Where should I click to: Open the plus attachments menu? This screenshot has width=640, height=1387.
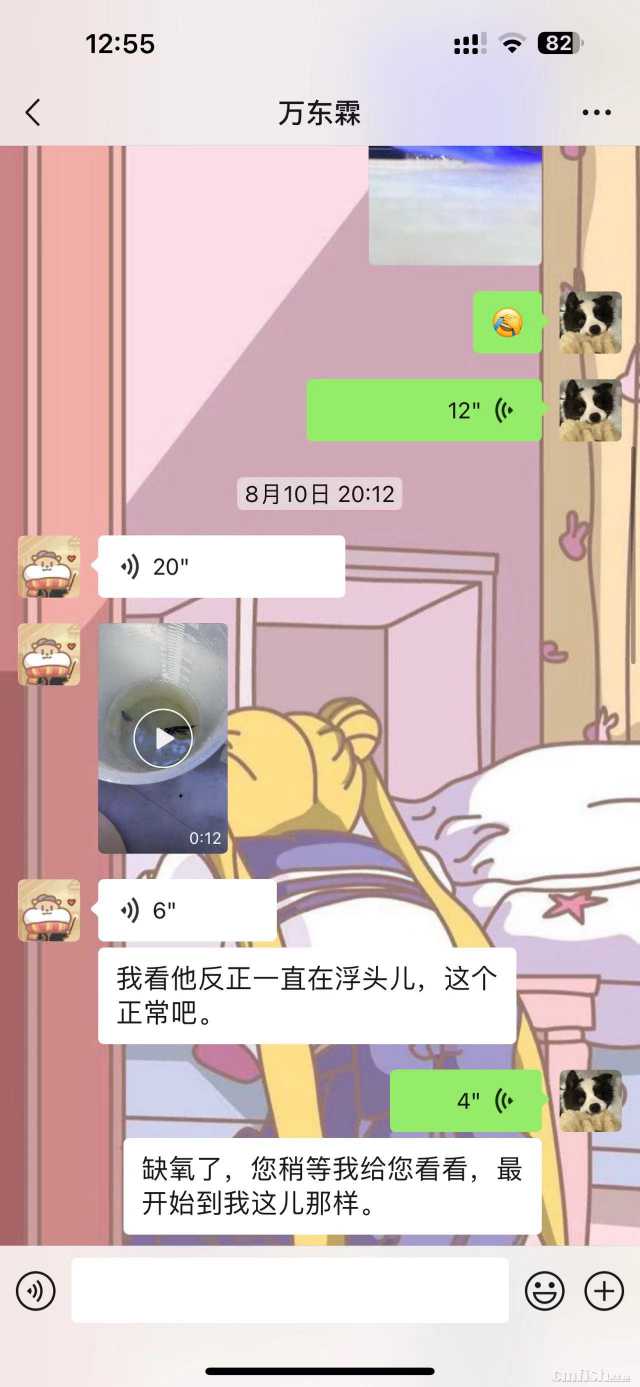click(604, 1291)
